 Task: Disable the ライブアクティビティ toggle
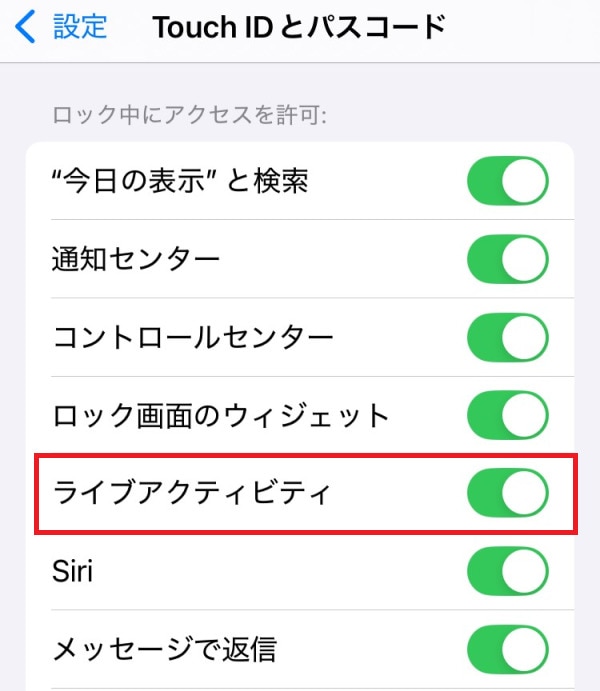(508, 493)
